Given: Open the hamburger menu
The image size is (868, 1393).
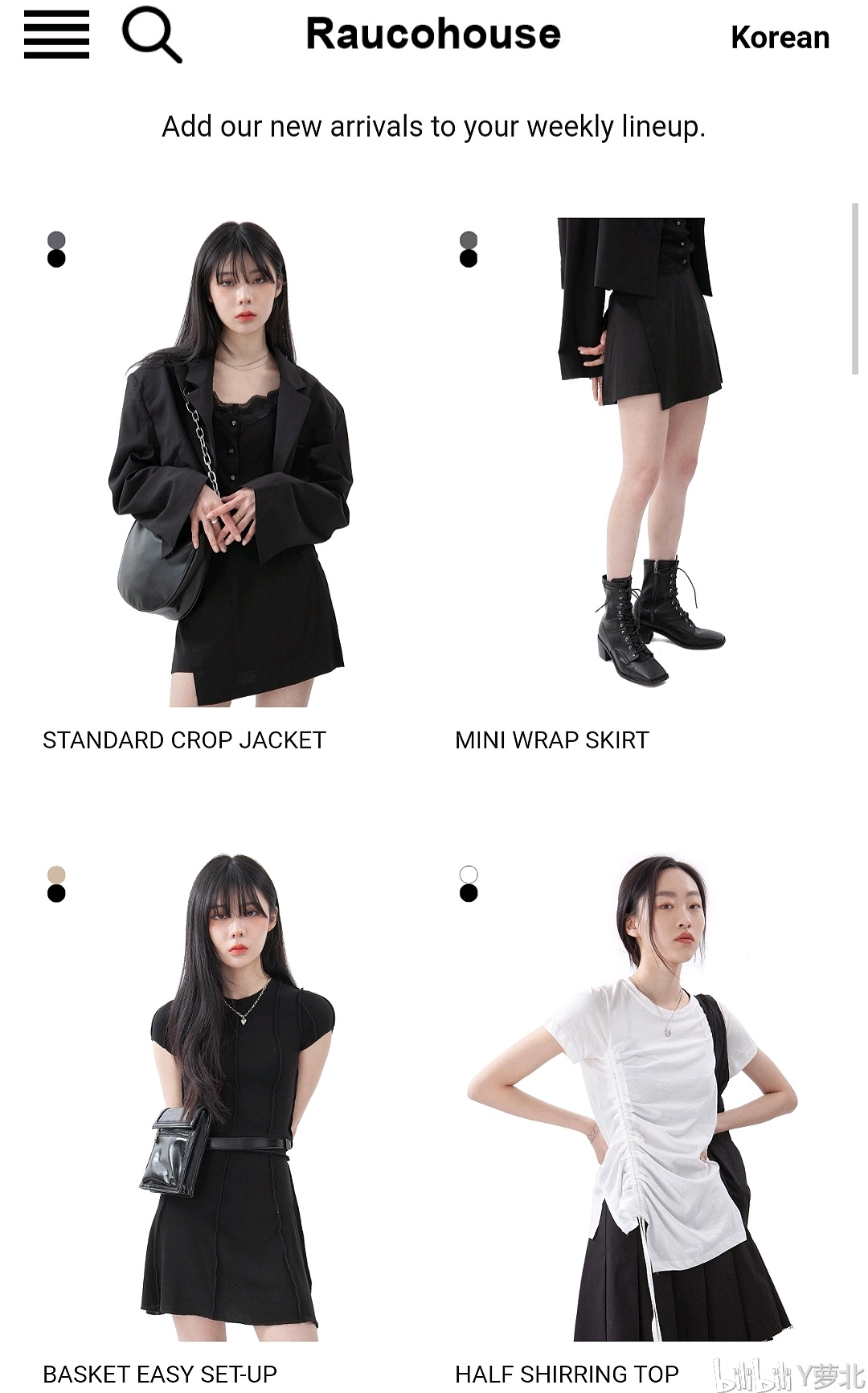Looking at the screenshot, I should 56,35.
